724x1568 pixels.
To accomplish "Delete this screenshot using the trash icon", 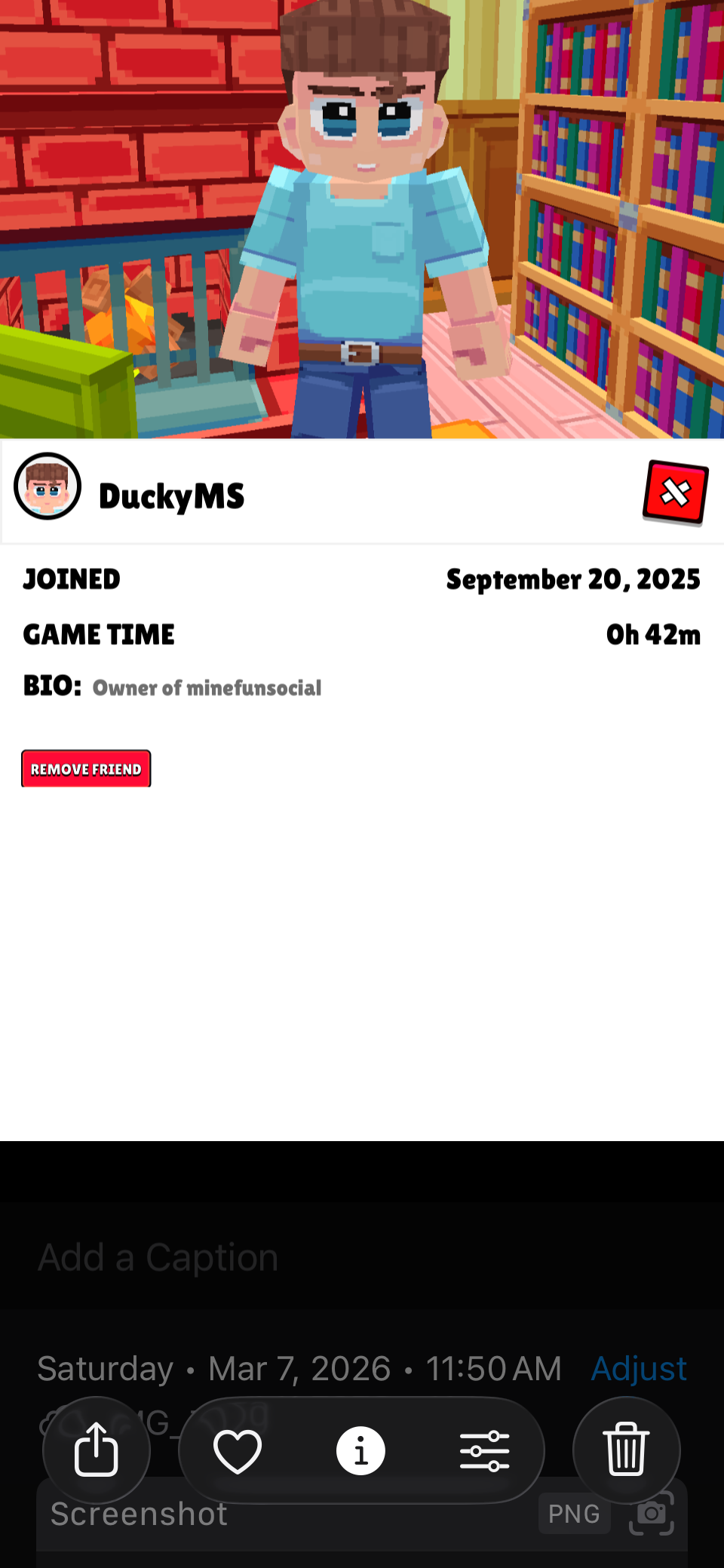I will (x=626, y=1449).
